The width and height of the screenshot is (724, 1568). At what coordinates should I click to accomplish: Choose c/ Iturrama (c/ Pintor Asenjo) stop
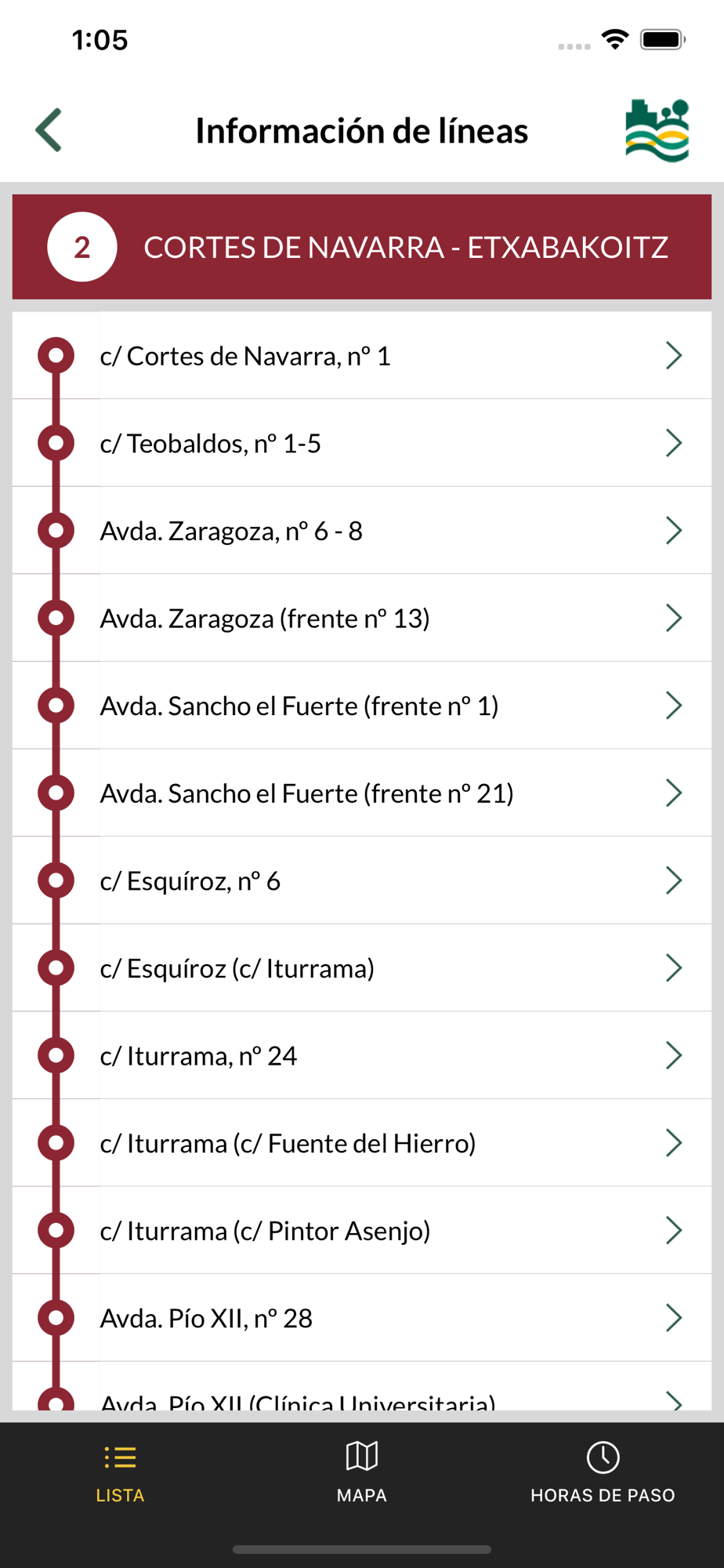pyautogui.click(x=362, y=1231)
